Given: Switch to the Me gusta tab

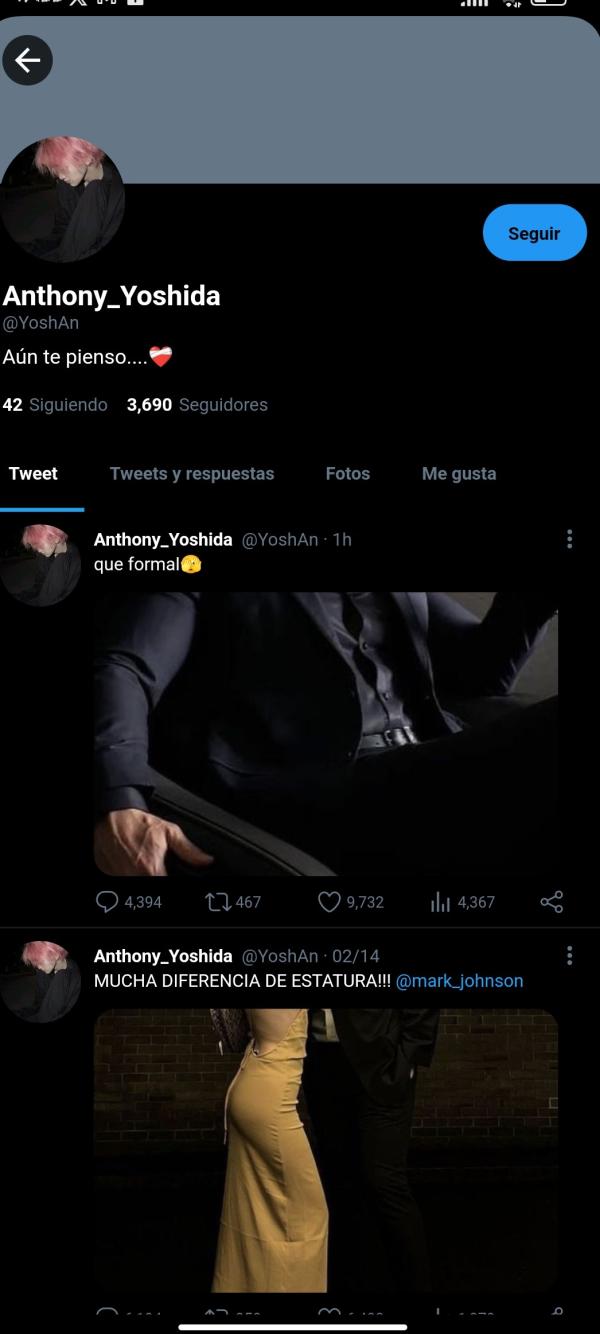Looking at the screenshot, I should tap(459, 474).
